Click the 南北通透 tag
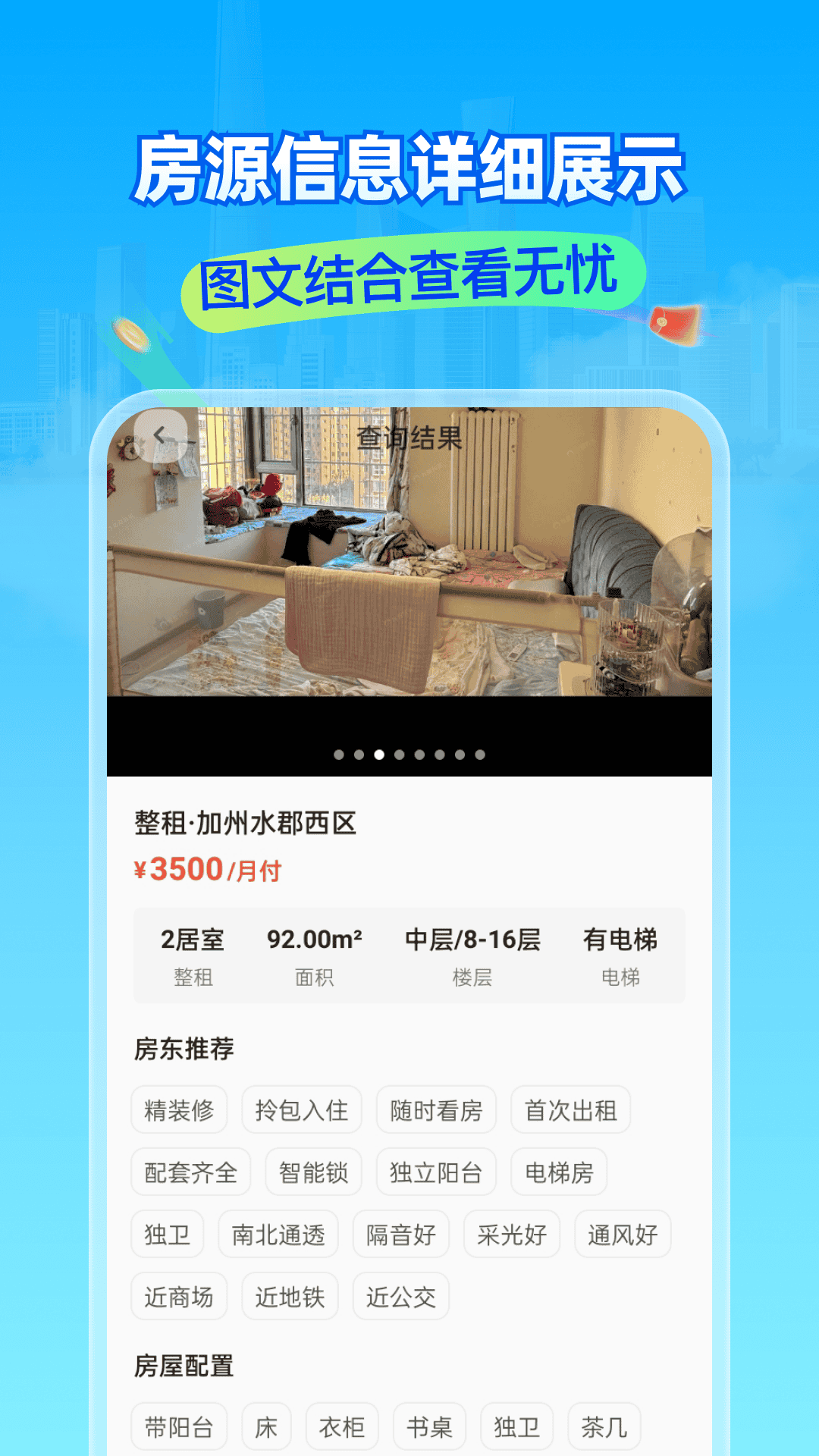 278,1234
